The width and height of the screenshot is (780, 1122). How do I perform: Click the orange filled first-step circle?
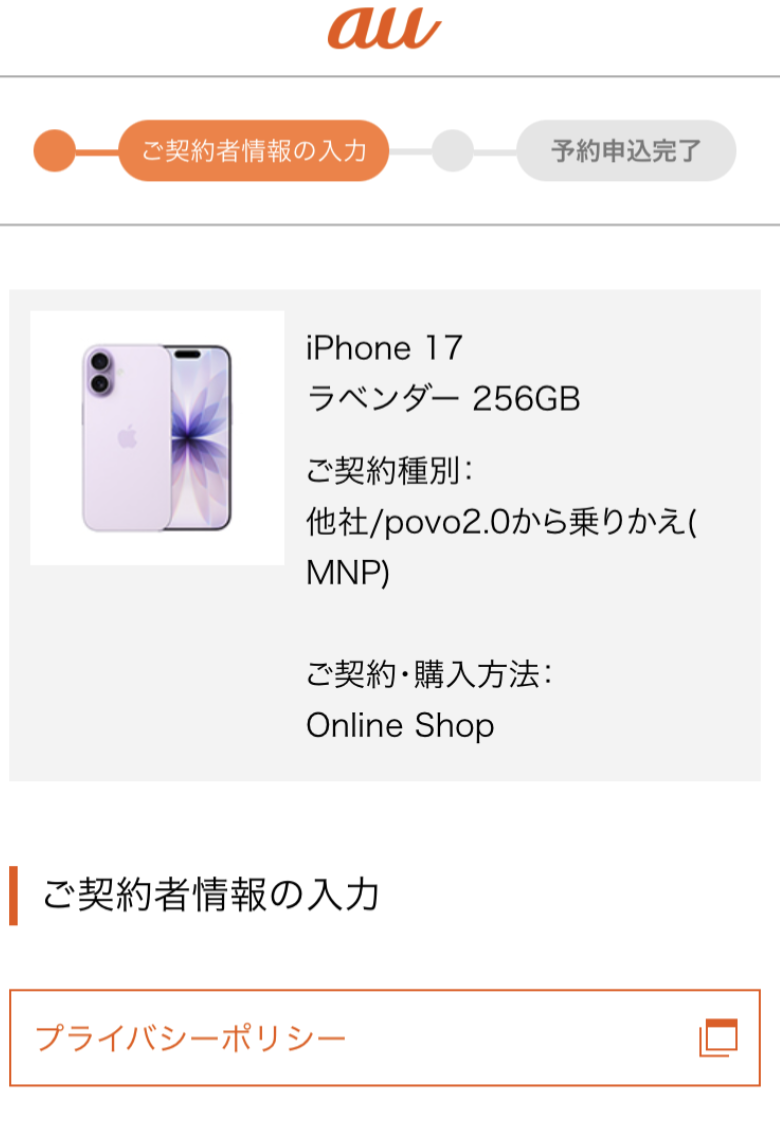pyautogui.click(x=55, y=150)
